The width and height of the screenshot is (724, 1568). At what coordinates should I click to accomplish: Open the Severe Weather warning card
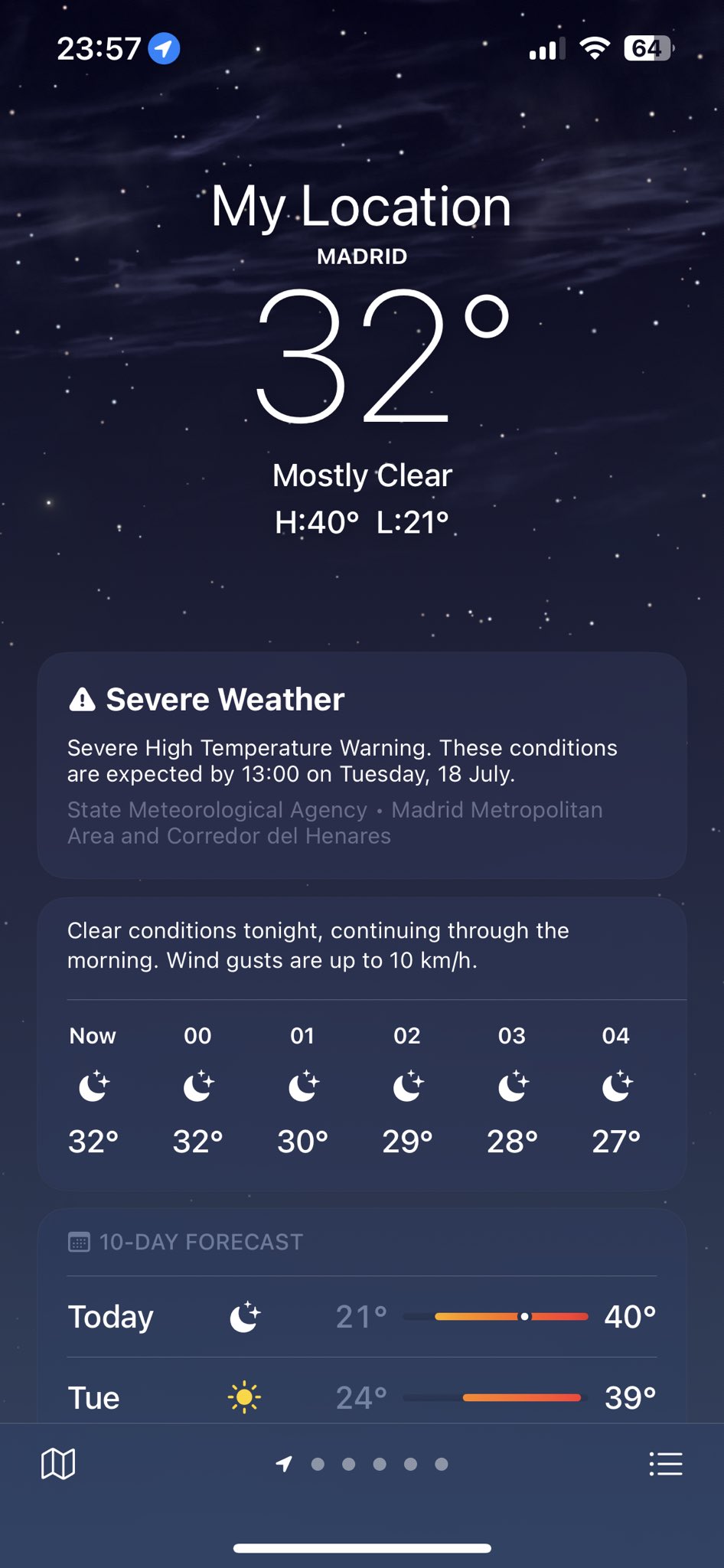(x=361, y=764)
